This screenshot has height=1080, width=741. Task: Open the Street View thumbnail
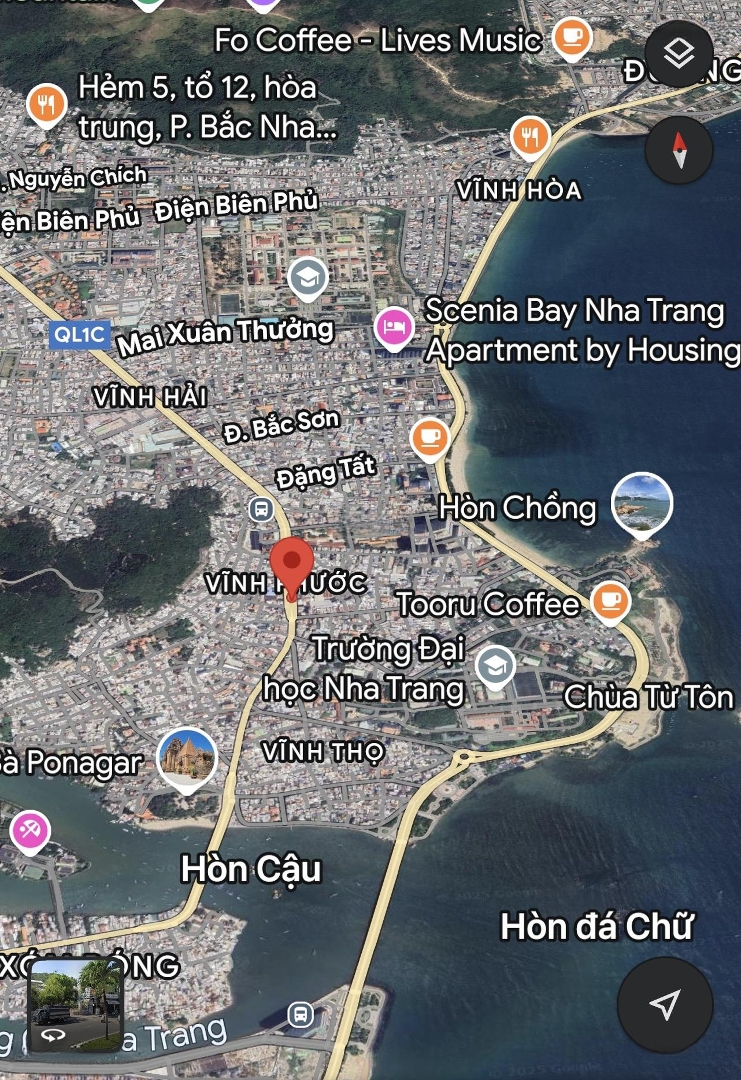coord(75,1005)
